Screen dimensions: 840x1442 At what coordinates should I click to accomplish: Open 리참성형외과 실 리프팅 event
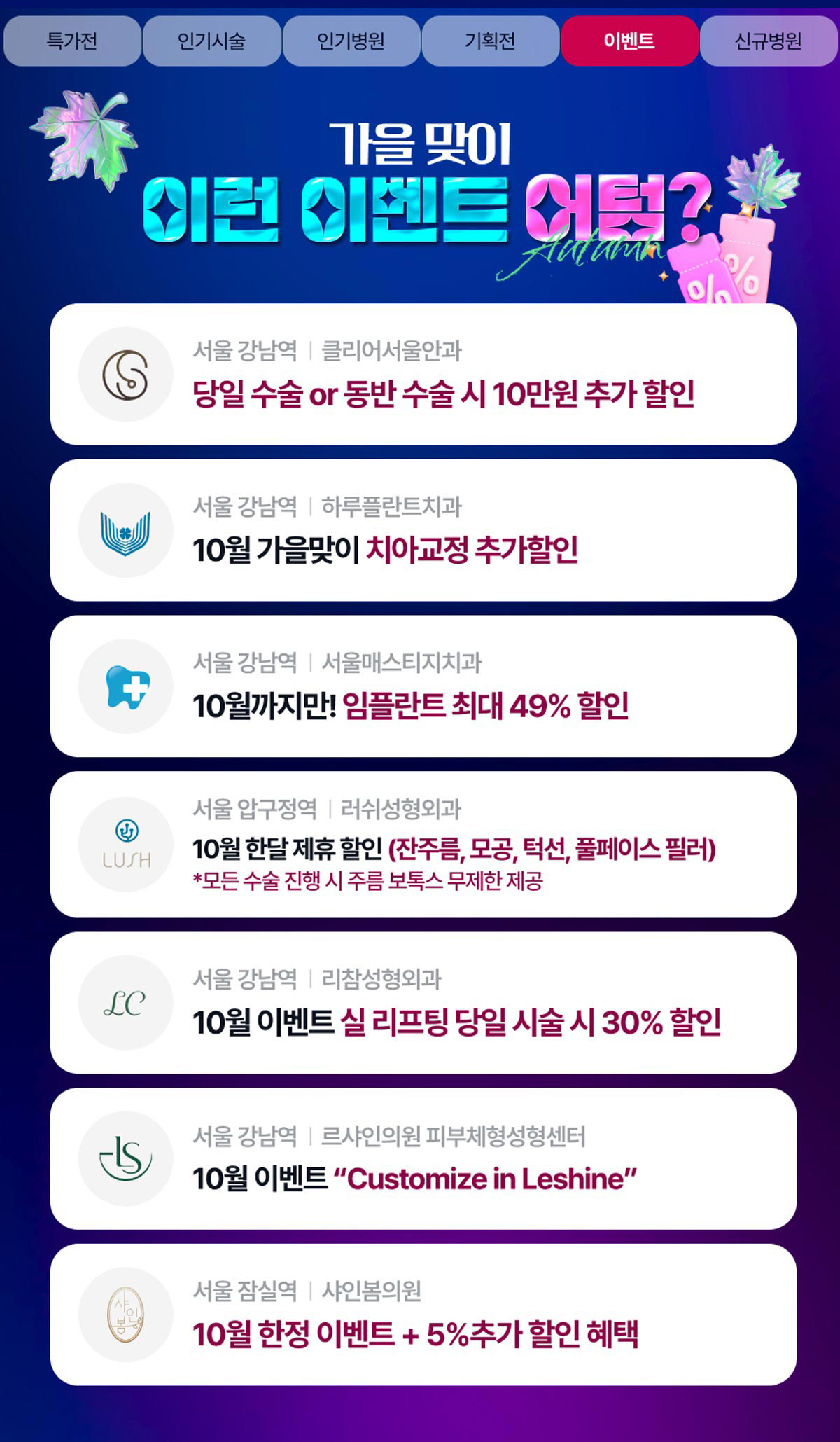[423, 1002]
